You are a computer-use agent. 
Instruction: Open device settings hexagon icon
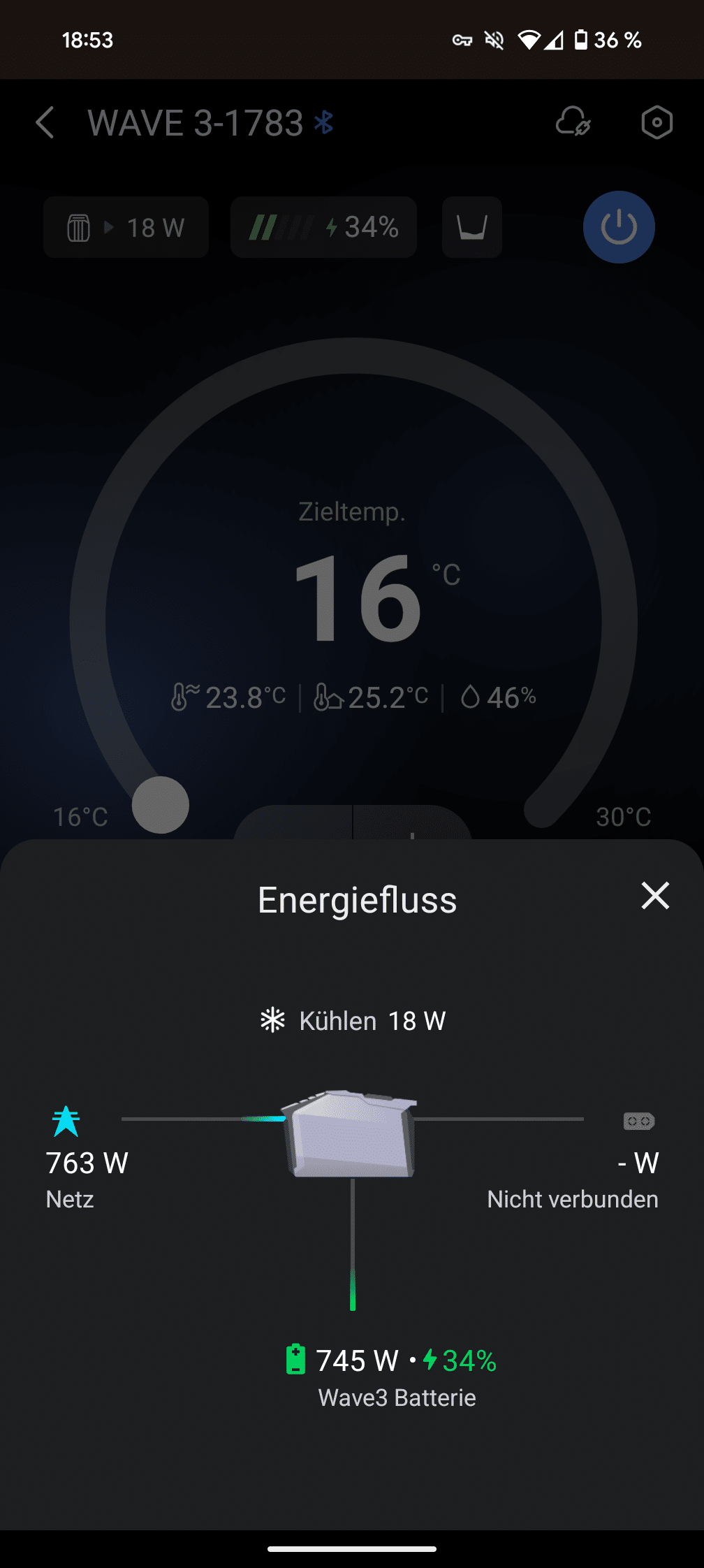pyautogui.click(x=657, y=123)
